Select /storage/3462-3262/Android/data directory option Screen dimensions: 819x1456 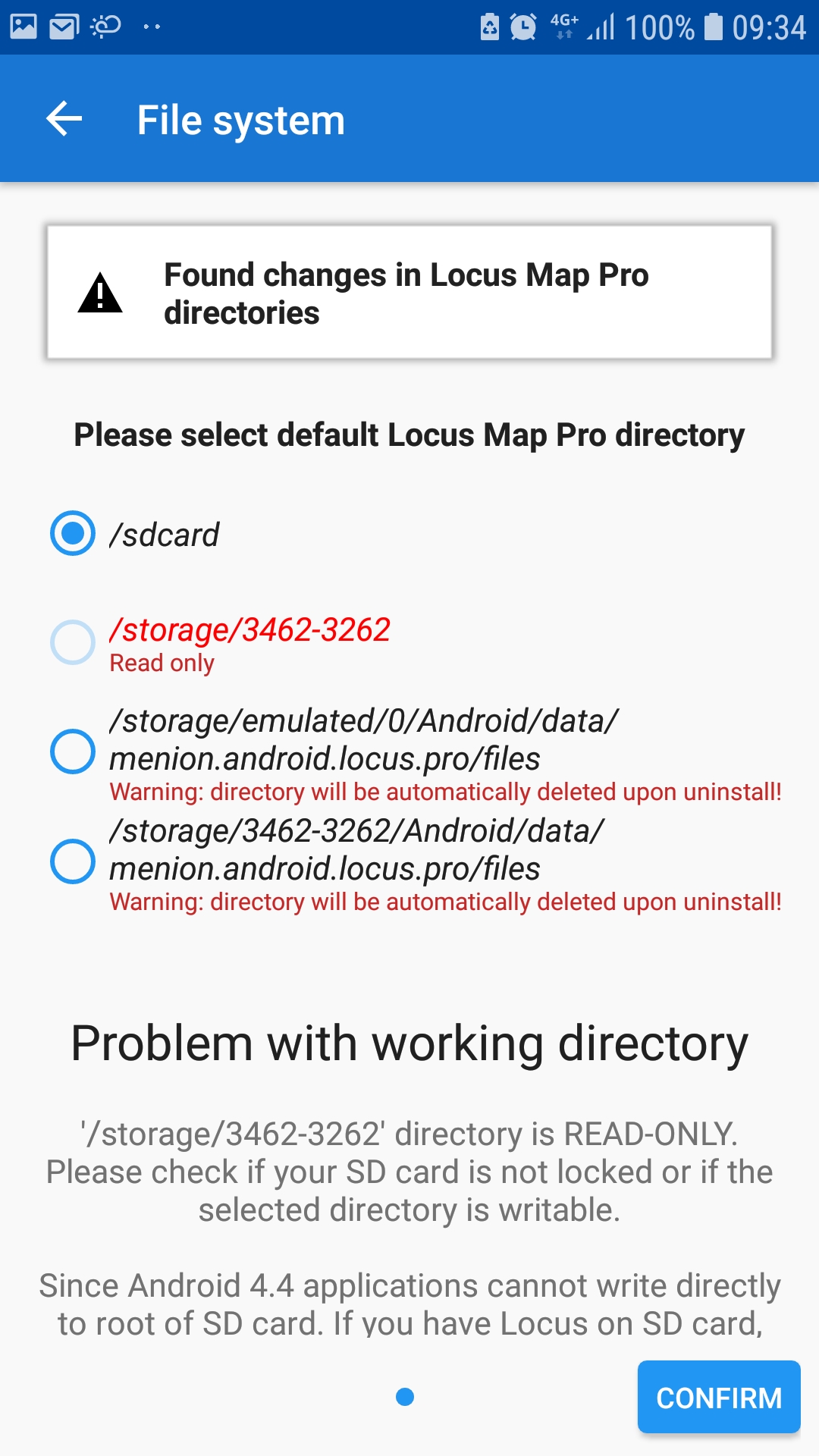tap(73, 861)
